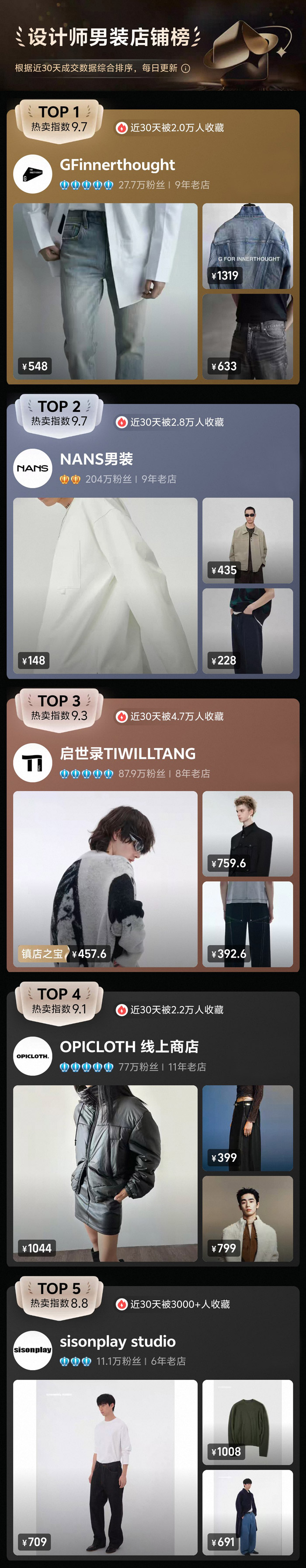Viewport: 306px width, 1568px height.
Task: View the ¥759.6 black jacket
Action: pyautogui.click(x=247, y=833)
